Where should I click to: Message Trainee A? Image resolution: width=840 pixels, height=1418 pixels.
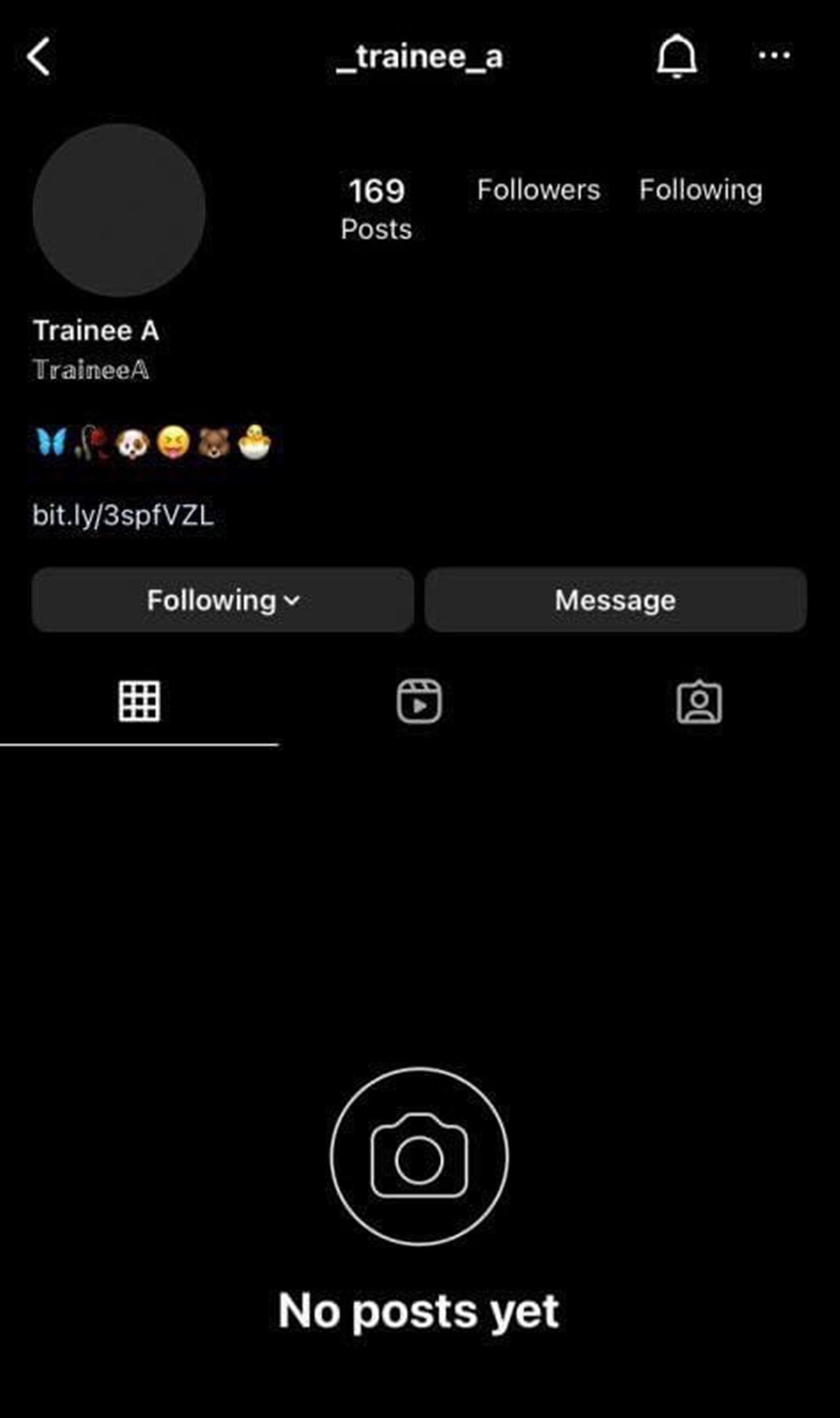pos(615,600)
